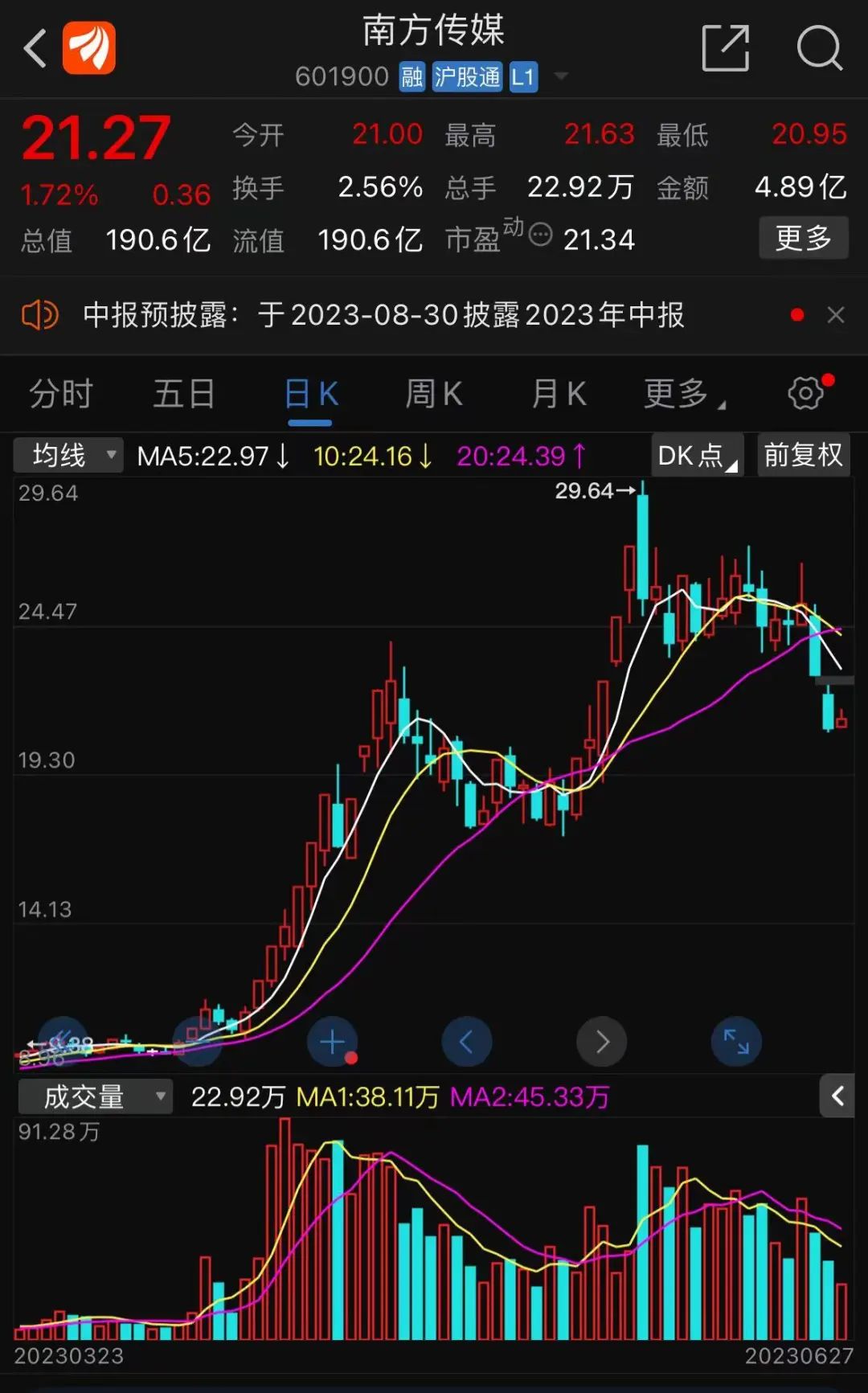868x1393 pixels.
Task: Toggle the DK点 option
Action: coord(697,455)
